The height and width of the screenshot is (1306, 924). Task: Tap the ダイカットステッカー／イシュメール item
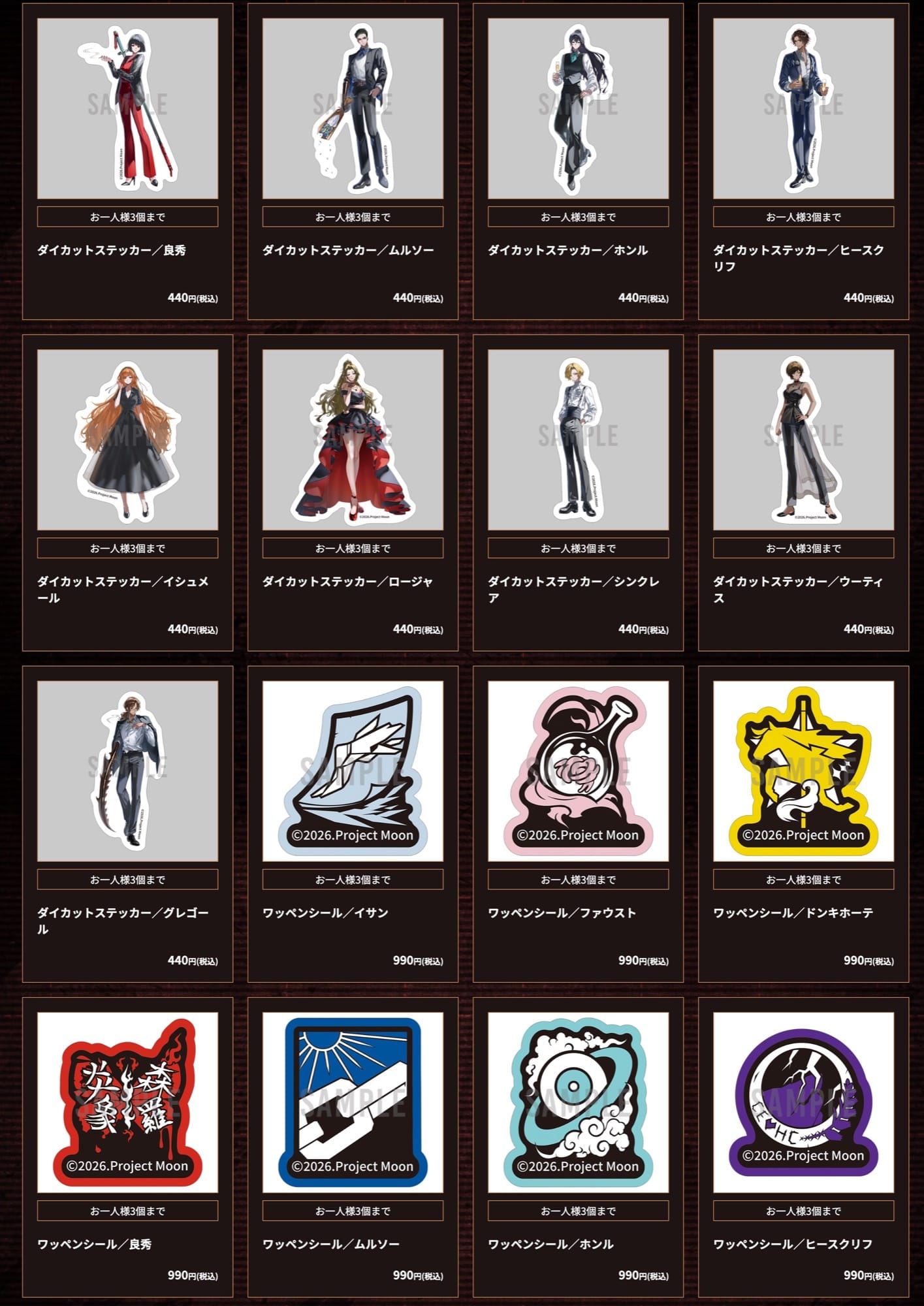point(127,439)
